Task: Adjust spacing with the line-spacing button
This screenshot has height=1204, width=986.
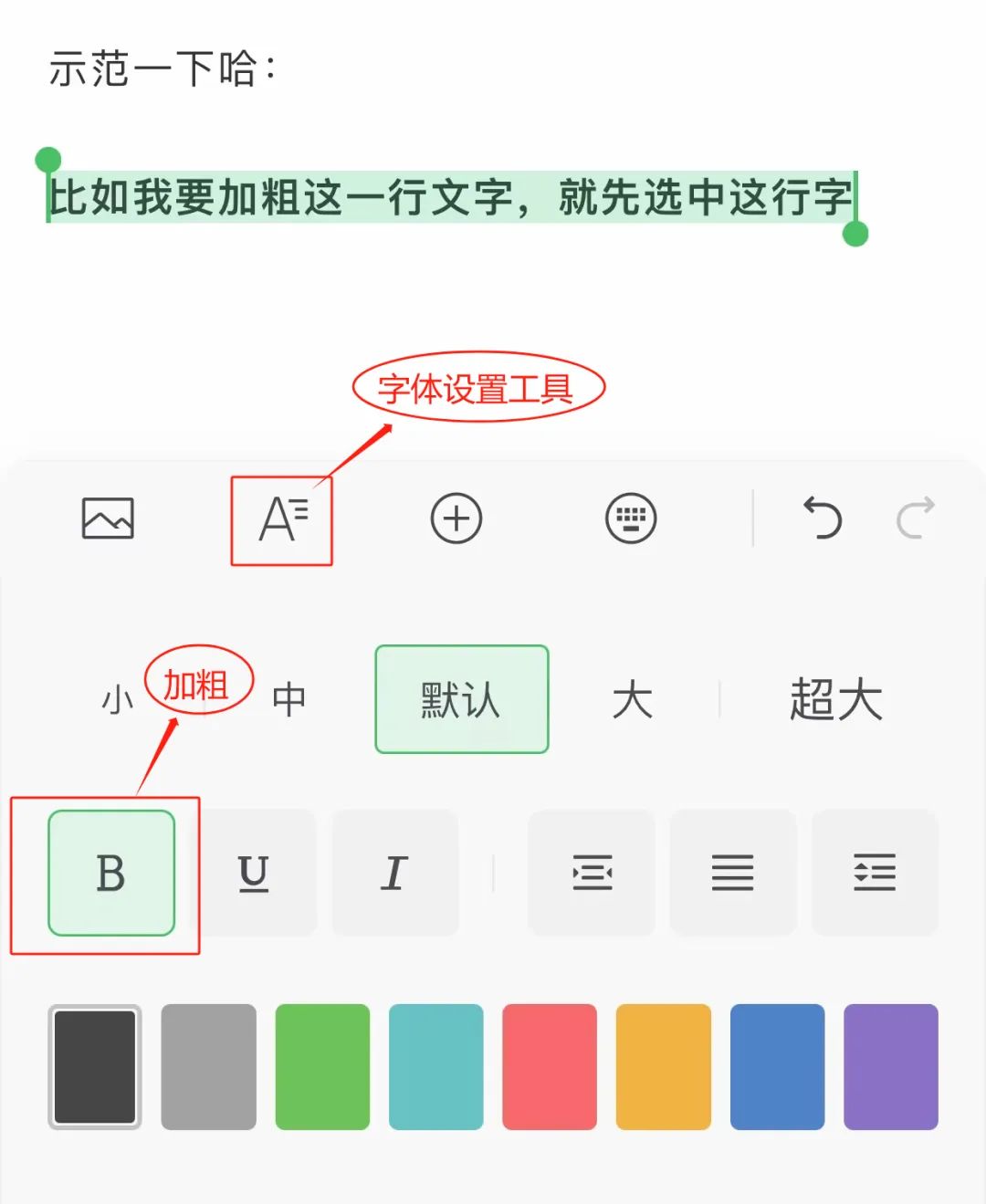Action: [875, 873]
